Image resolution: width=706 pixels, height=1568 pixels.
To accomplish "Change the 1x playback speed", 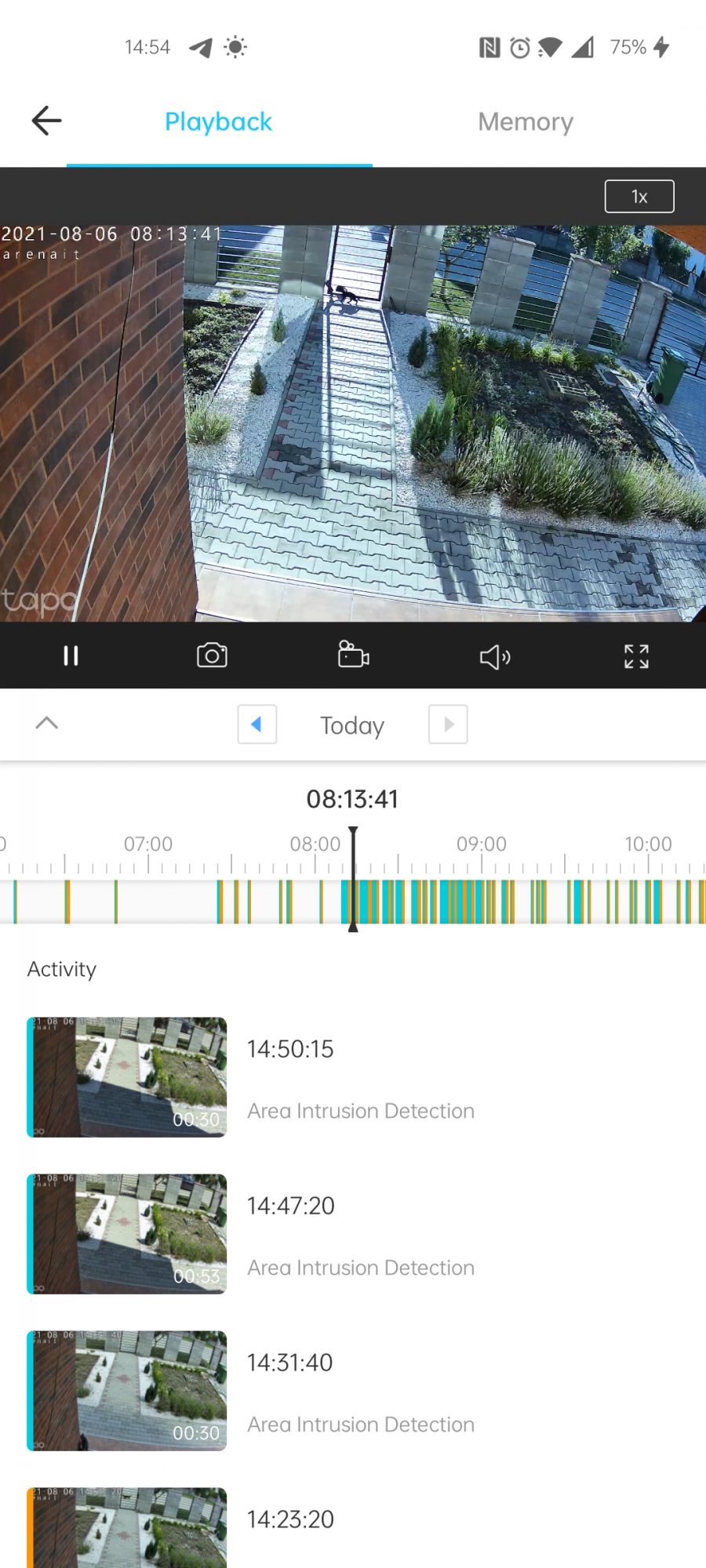I will click(x=639, y=196).
